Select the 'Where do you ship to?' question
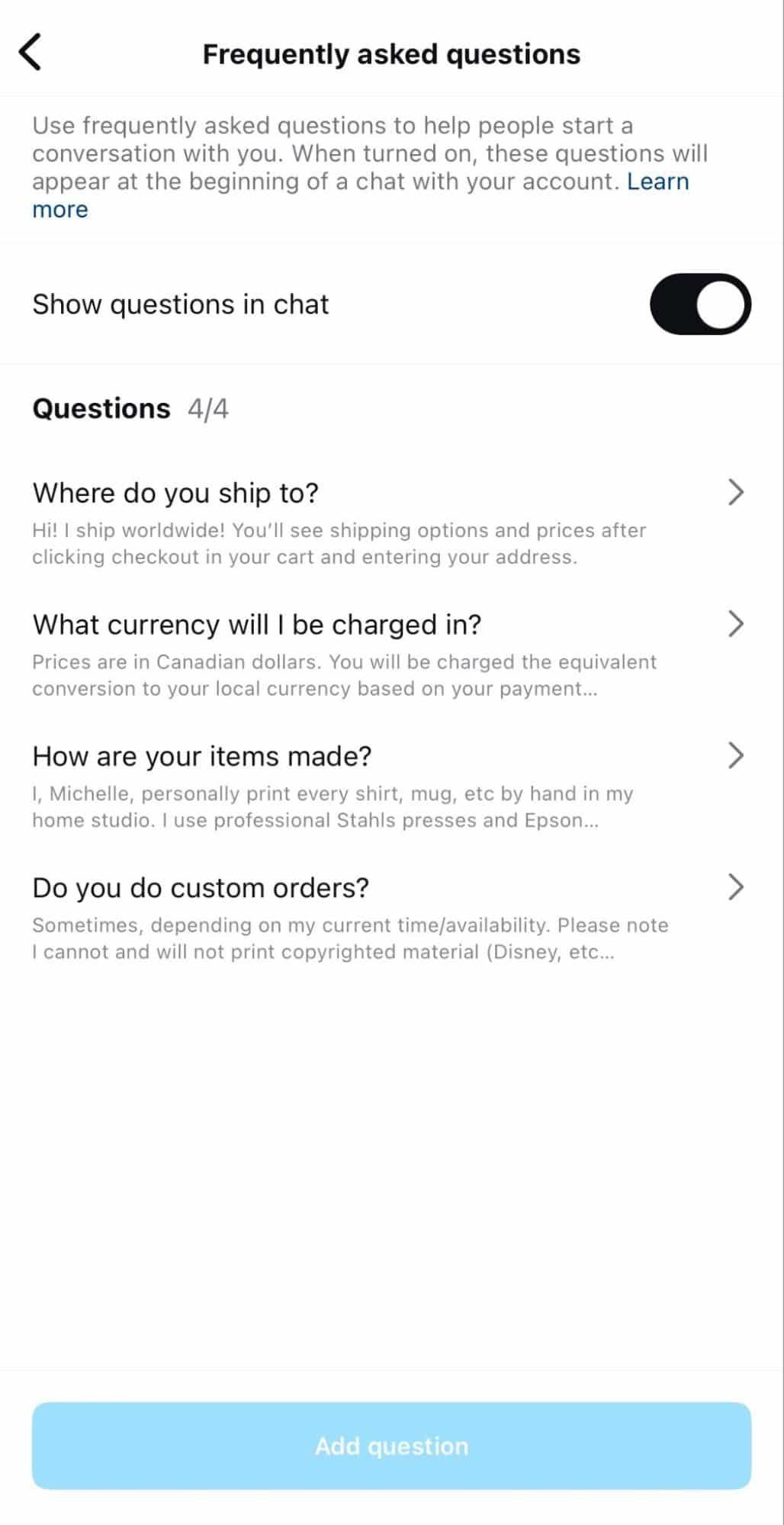This screenshot has width=784, height=1525. (x=177, y=492)
